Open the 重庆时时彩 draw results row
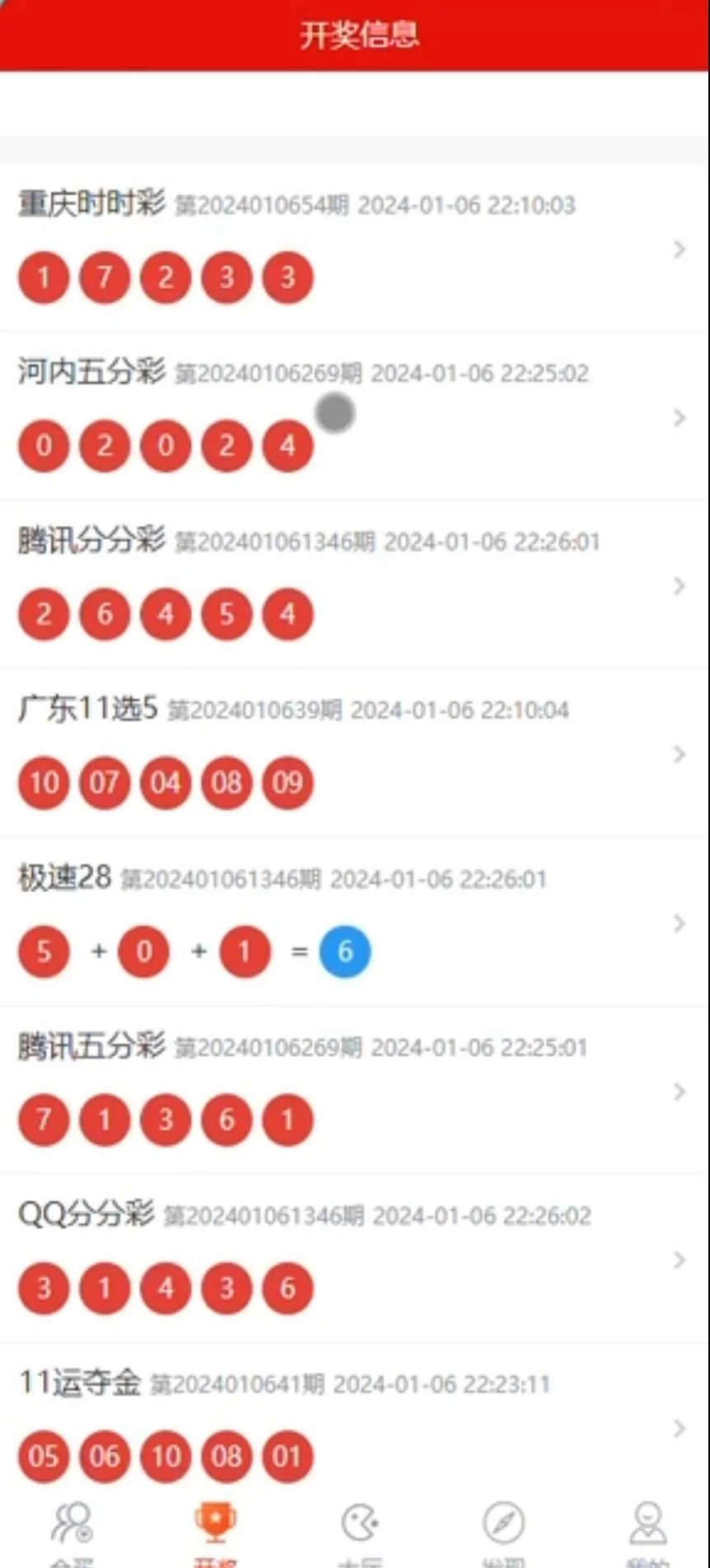This screenshot has height=1568, width=710. pos(354,249)
